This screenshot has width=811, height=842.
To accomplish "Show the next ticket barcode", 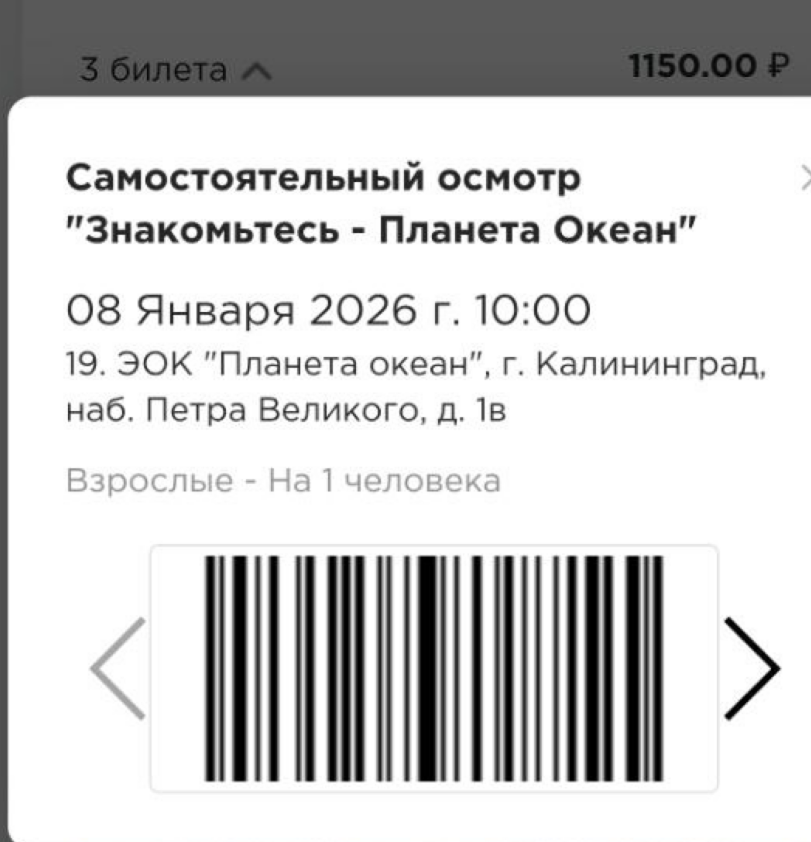I will tap(751, 669).
